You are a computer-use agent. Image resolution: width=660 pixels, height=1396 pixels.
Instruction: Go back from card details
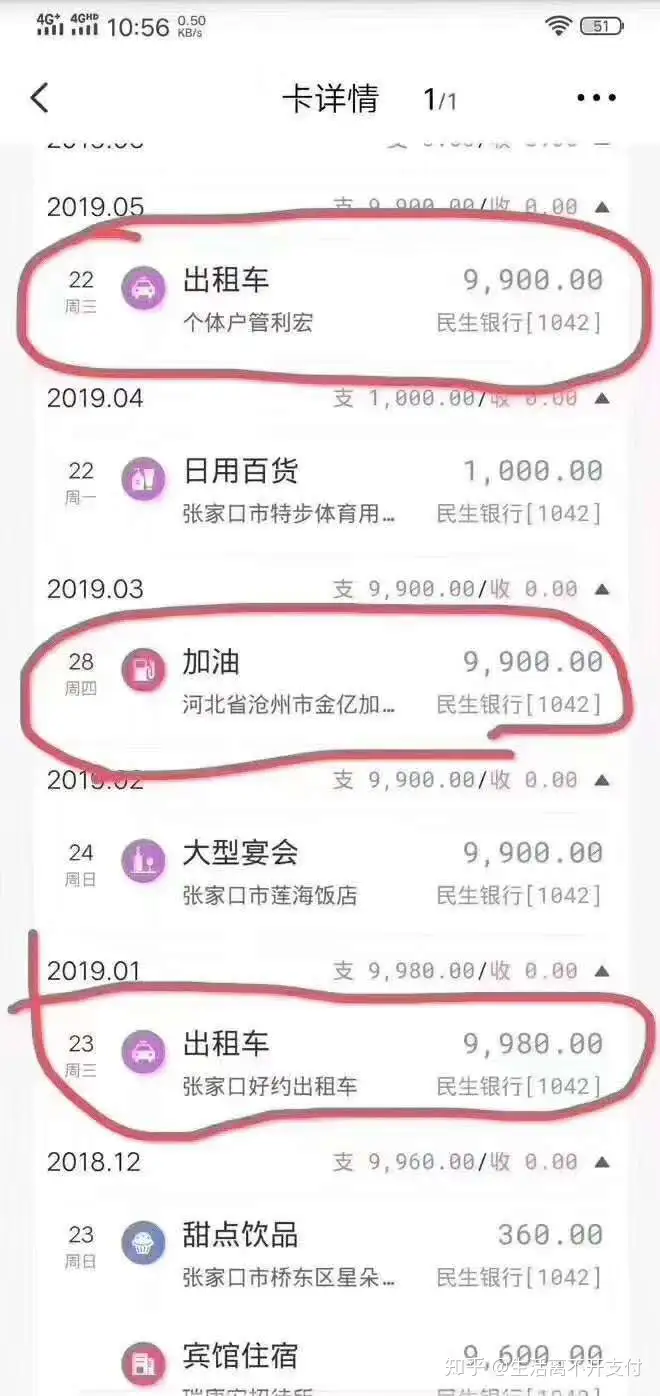(x=39, y=98)
